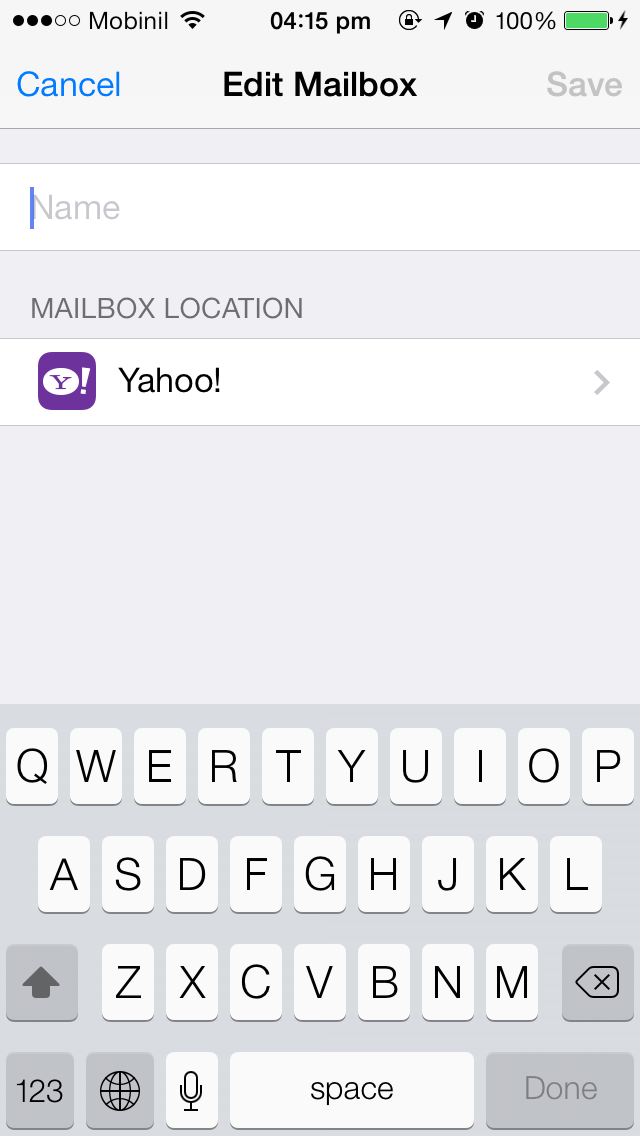This screenshot has height=1136, width=640.
Task: Open the Yahoo! mailbox location row
Action: point(320,381)
